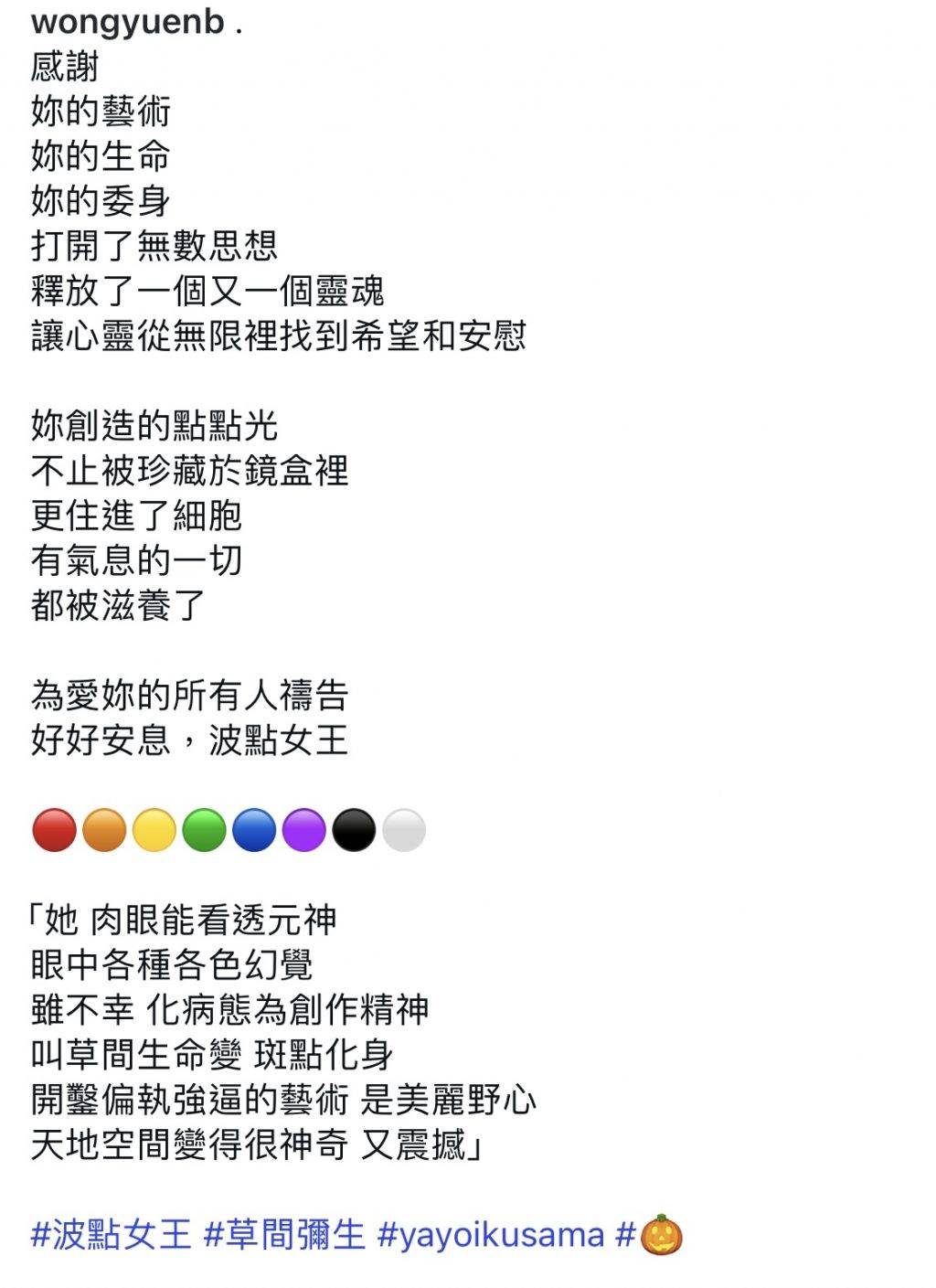The height and width of the screenshot is (1288, 936).
Task: Open the #yayoikusama hashtag
Action: click(x=491, y=1235)
